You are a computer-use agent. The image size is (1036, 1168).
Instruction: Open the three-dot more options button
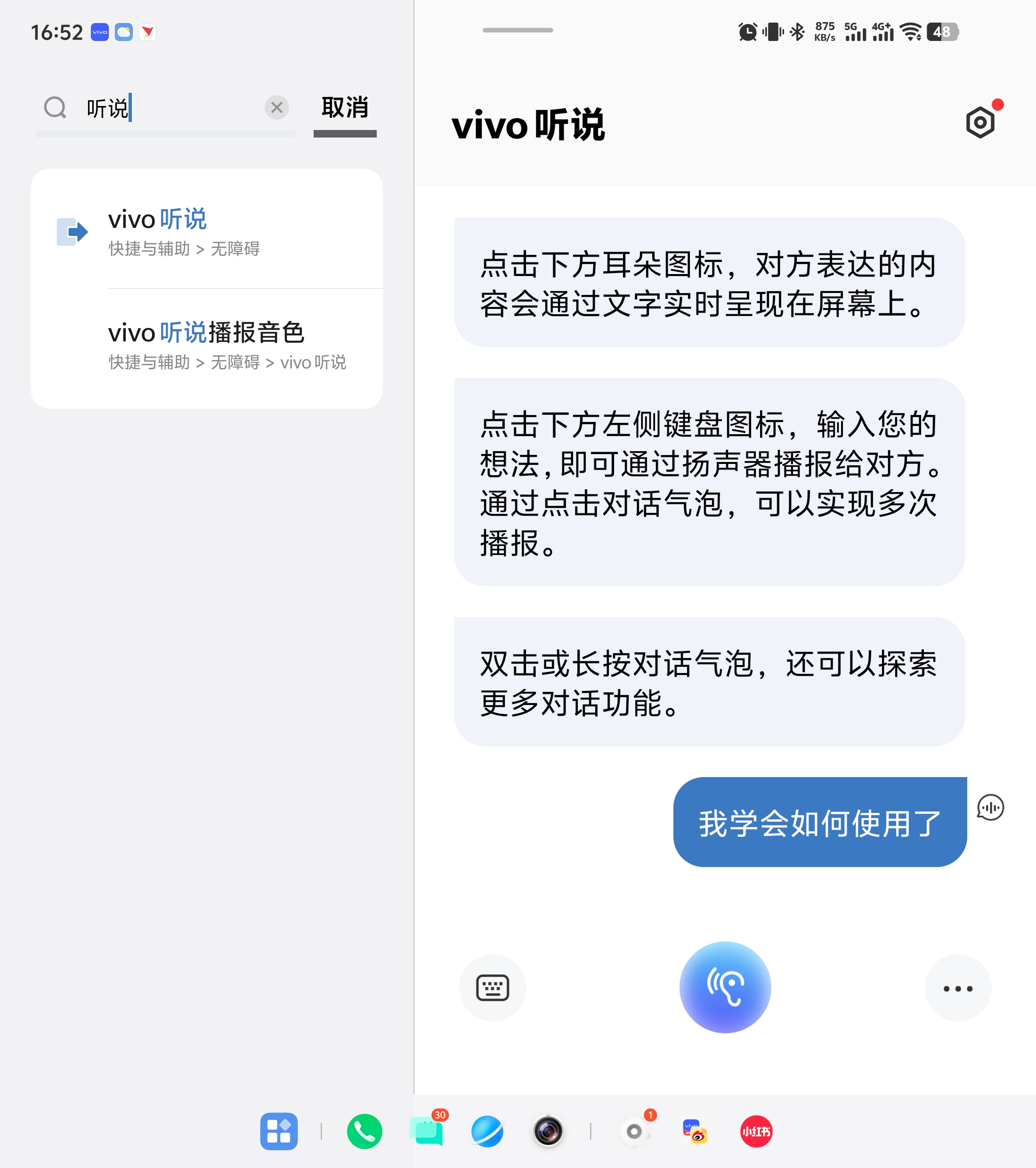(957, 988)
